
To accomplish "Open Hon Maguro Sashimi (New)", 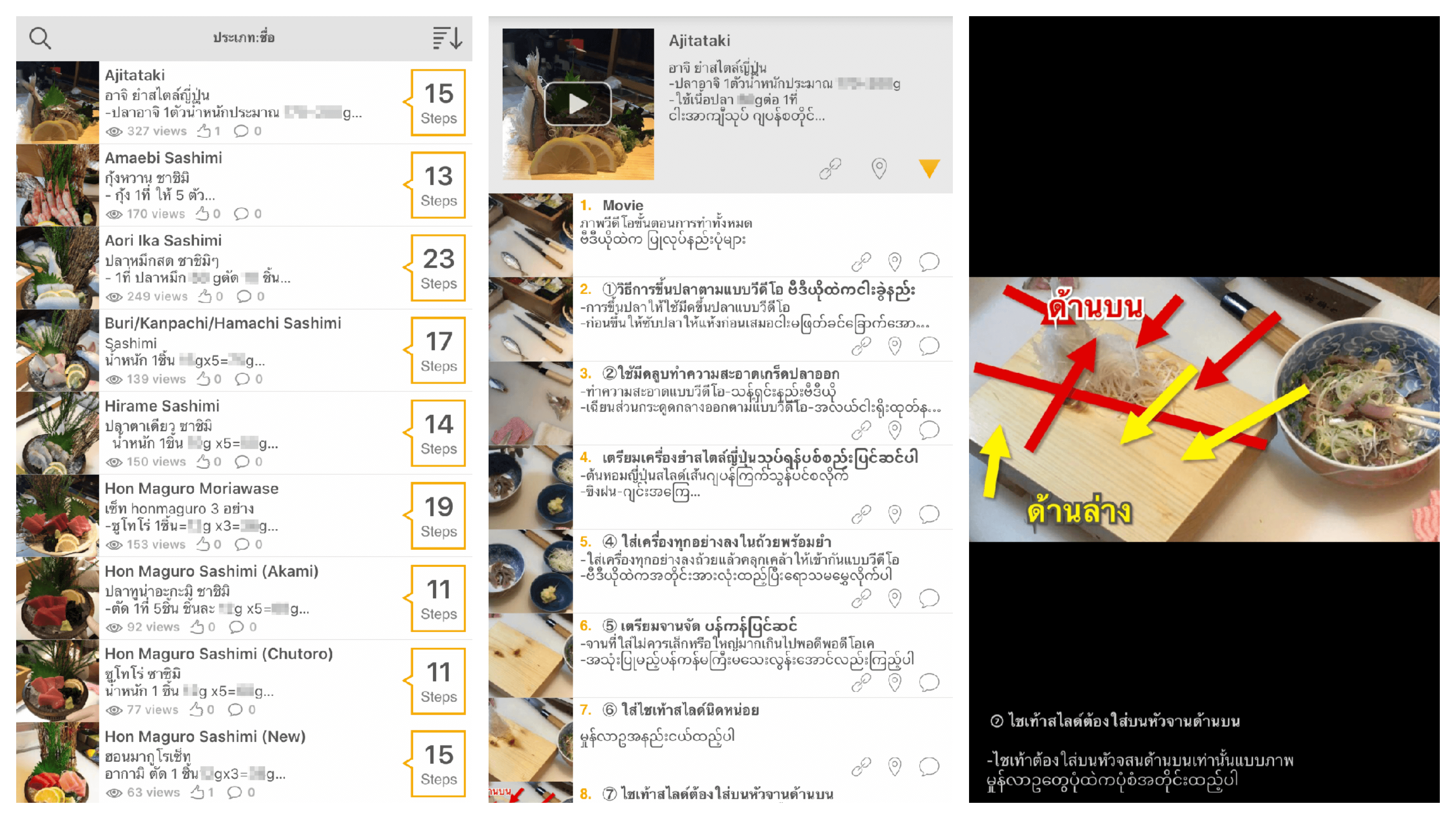I will [243, 763].
